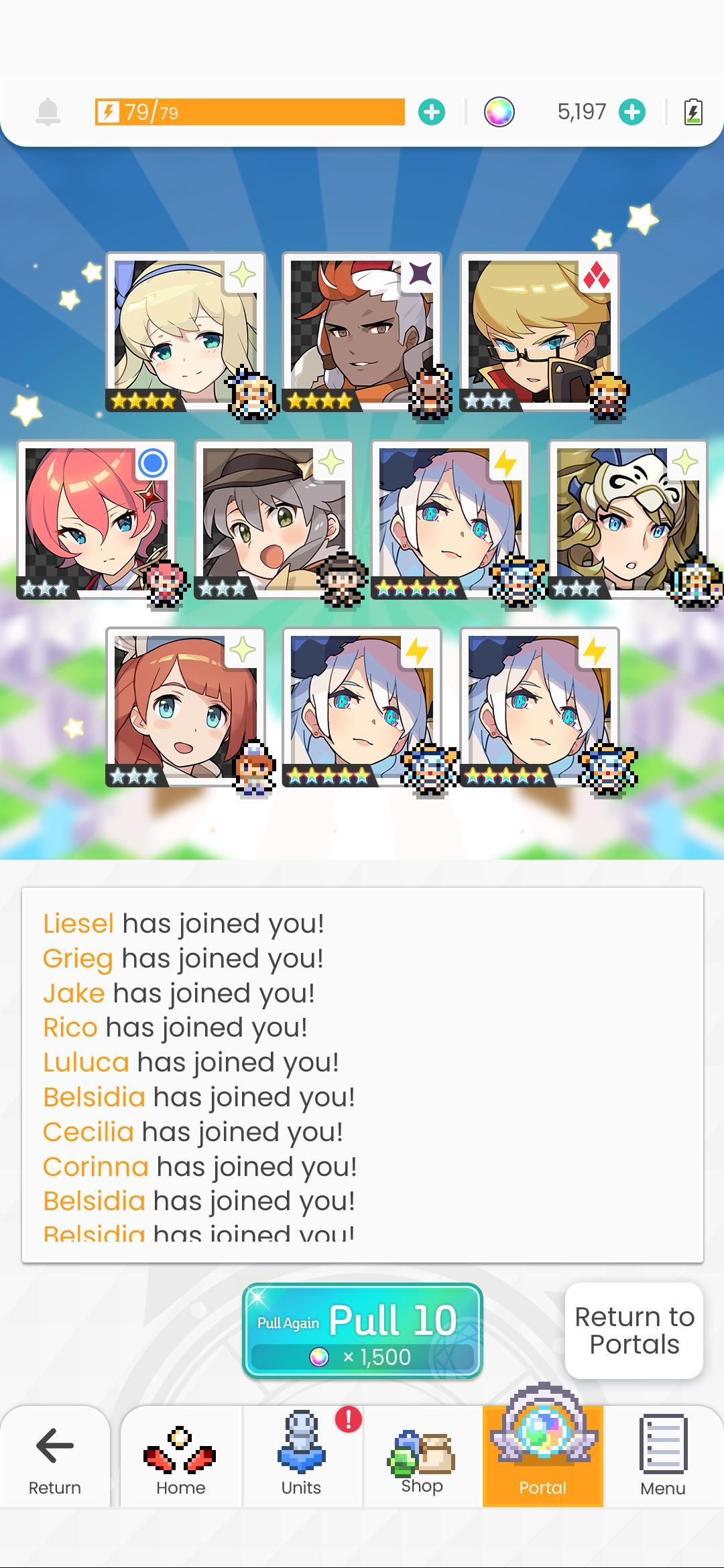Buy gems with the plus icon beside 5,197
This screenshot has width=724, height=1568.
631,112
